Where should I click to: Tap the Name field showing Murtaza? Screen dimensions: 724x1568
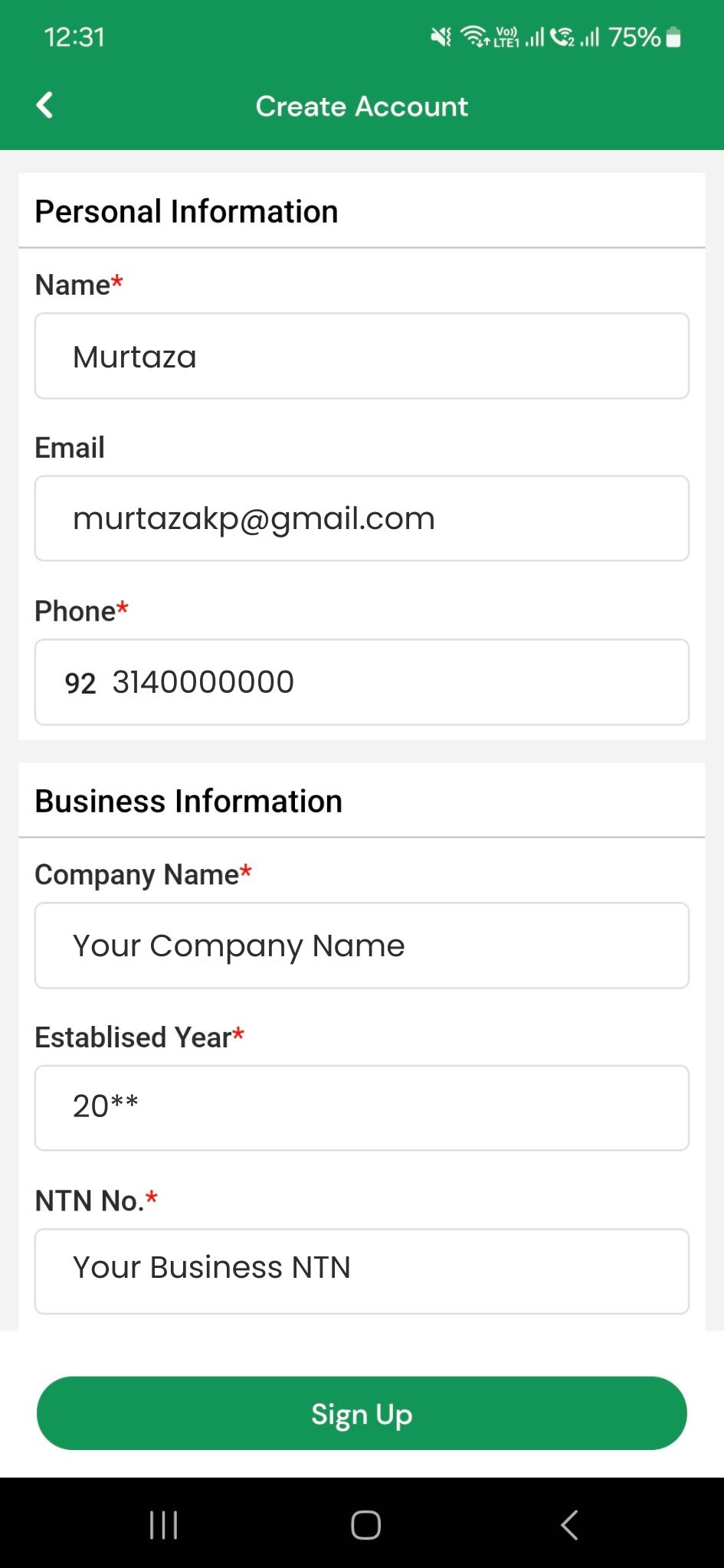tap(362, 356)
